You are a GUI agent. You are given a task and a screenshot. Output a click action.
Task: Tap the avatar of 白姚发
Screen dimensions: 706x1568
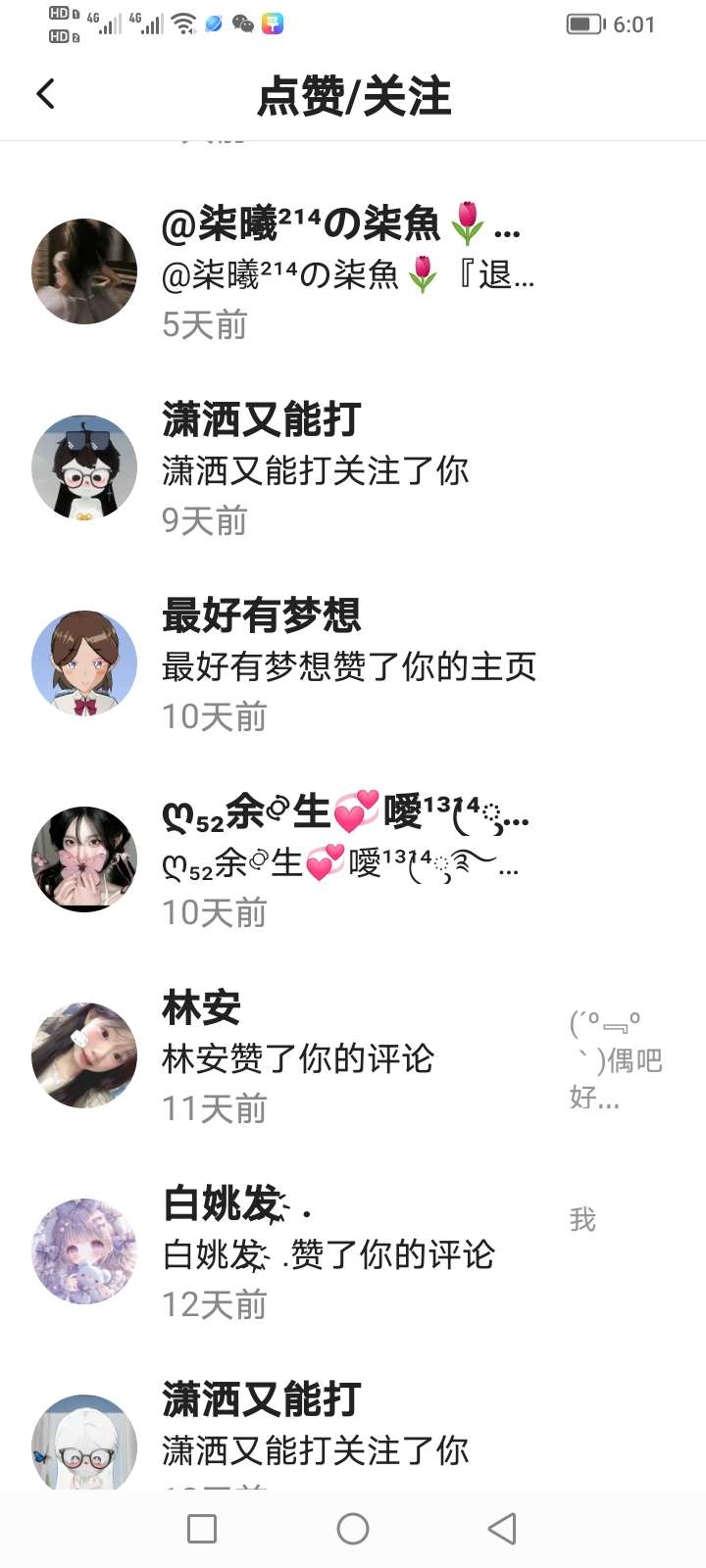click(x=84, y=1251)
